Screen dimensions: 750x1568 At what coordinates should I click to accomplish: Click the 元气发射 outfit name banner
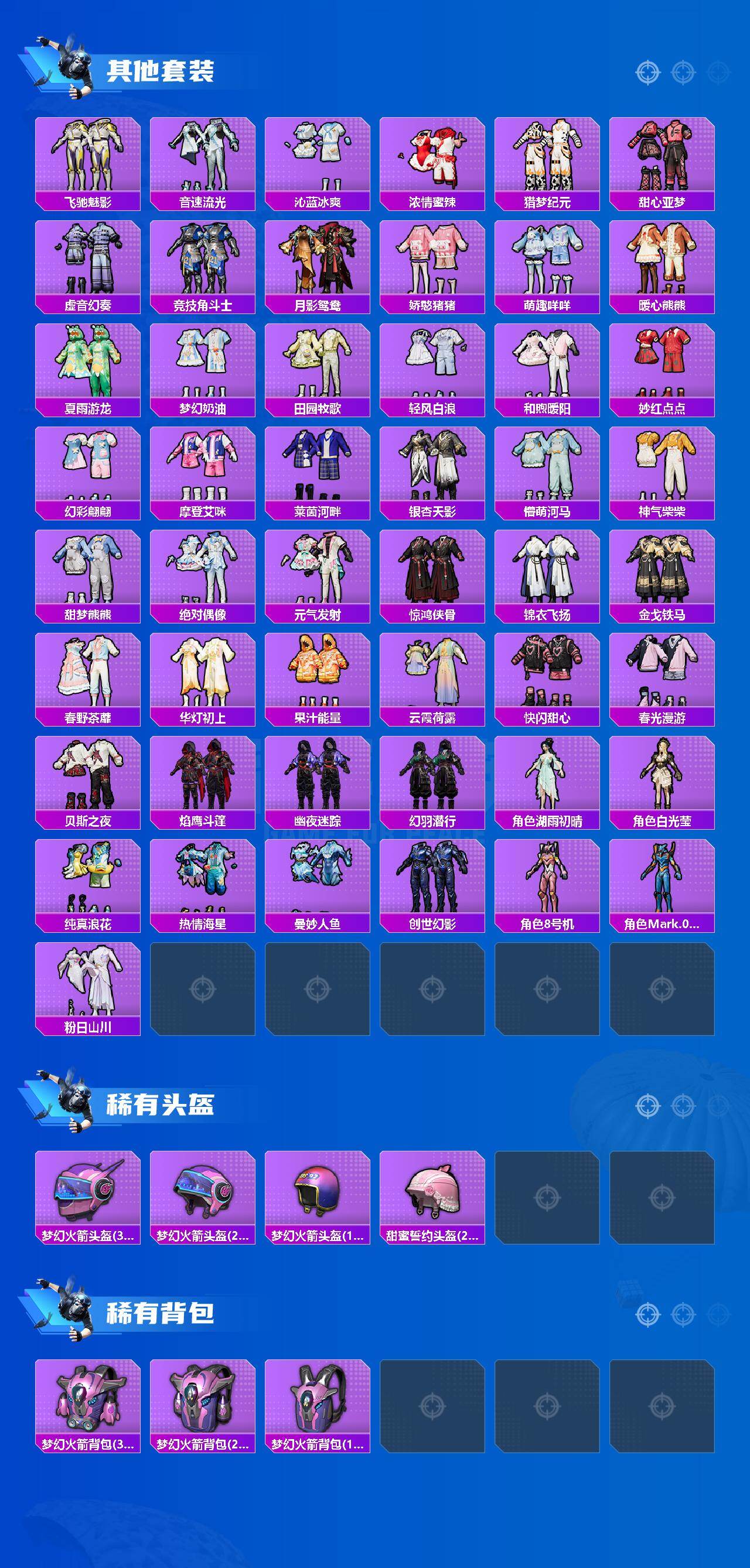318,615
